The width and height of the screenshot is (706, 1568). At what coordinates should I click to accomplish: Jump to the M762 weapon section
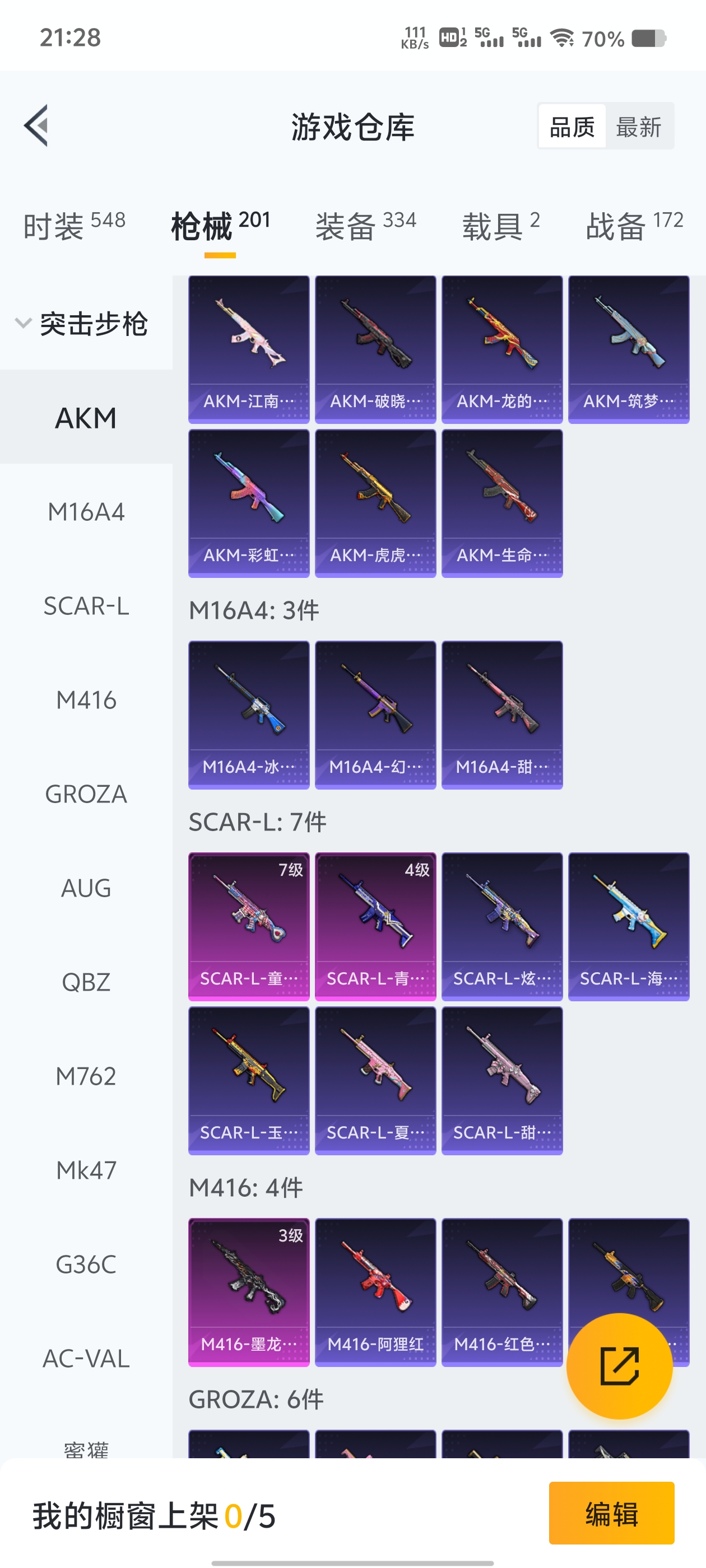tap(86, 1076)
